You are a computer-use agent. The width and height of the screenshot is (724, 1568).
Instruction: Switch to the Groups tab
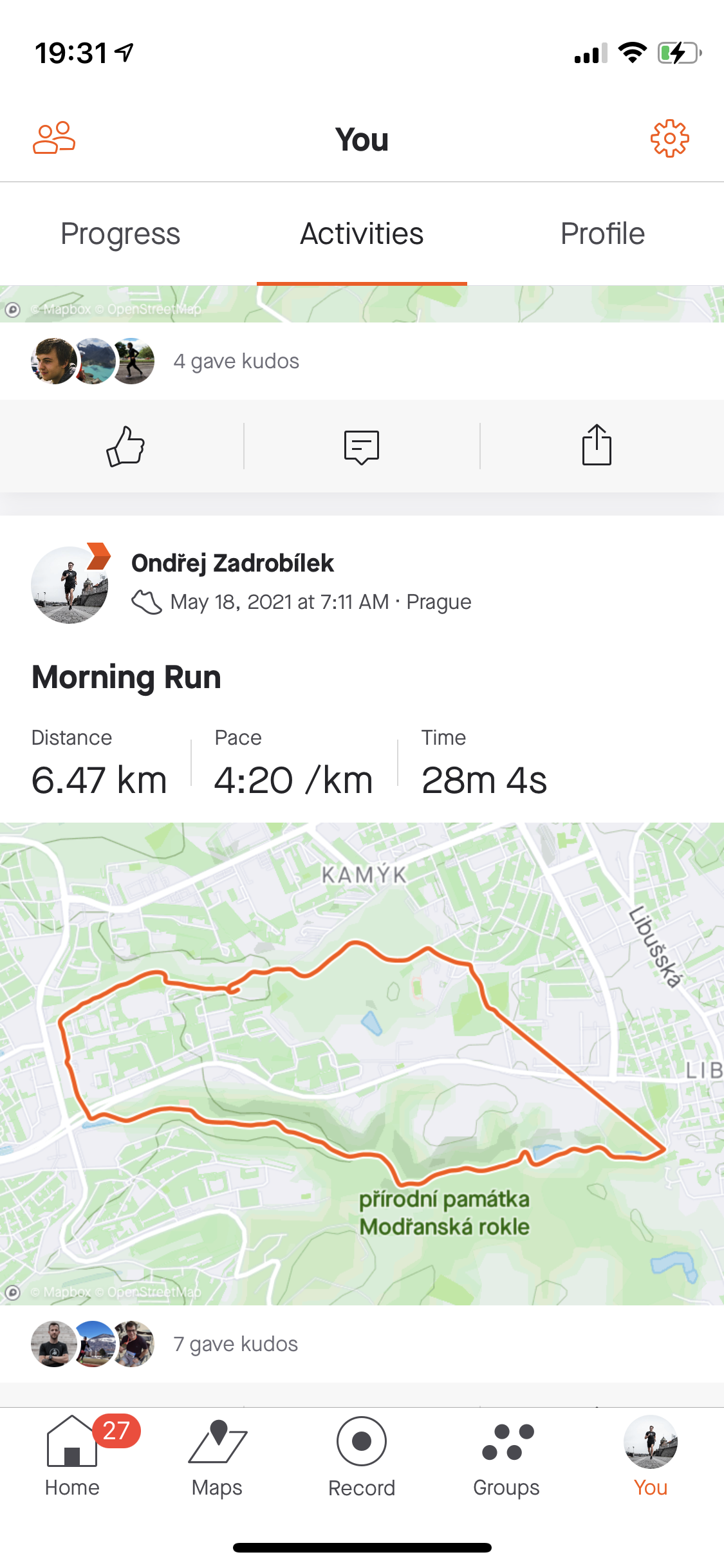pyautogui.click(x=506, y=1459)
